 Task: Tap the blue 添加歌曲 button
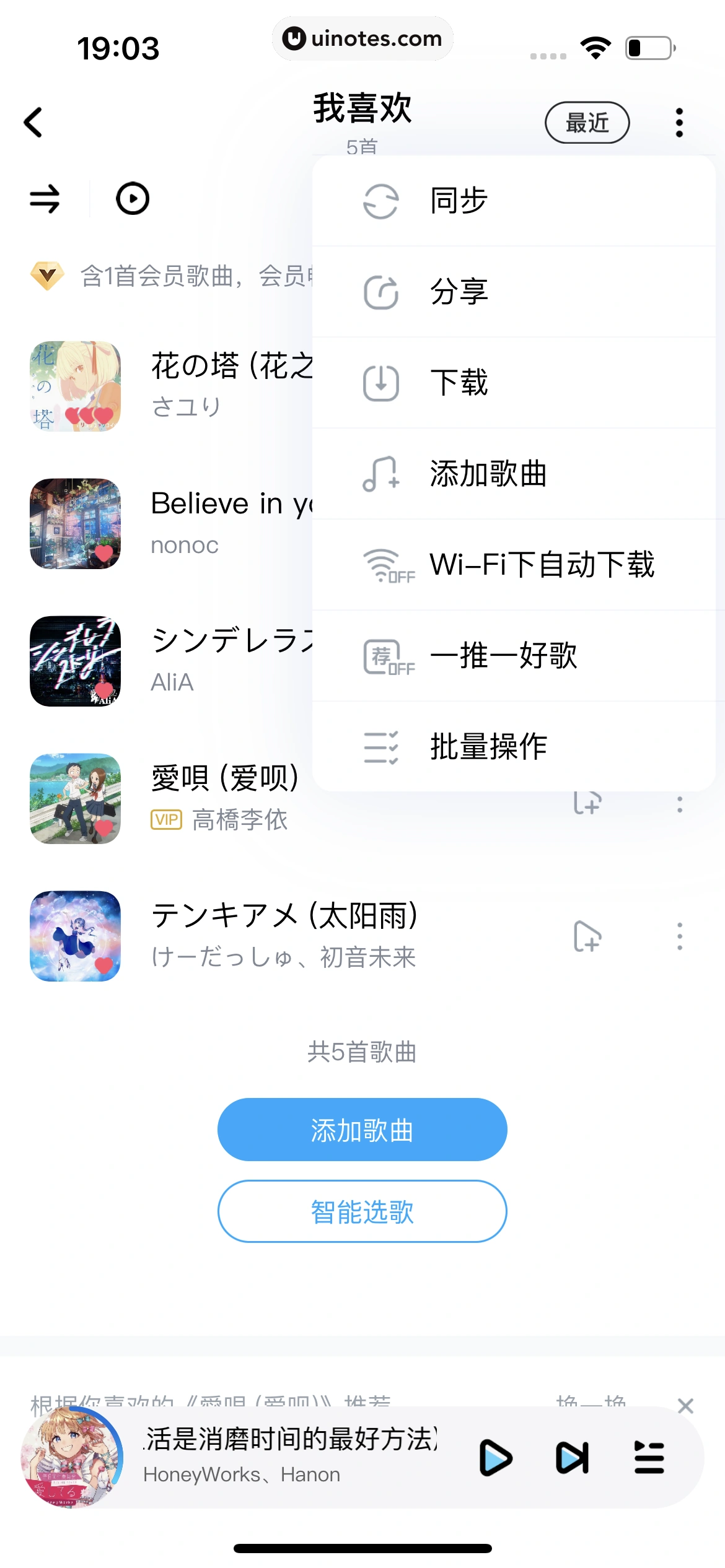click(362, 1130)
